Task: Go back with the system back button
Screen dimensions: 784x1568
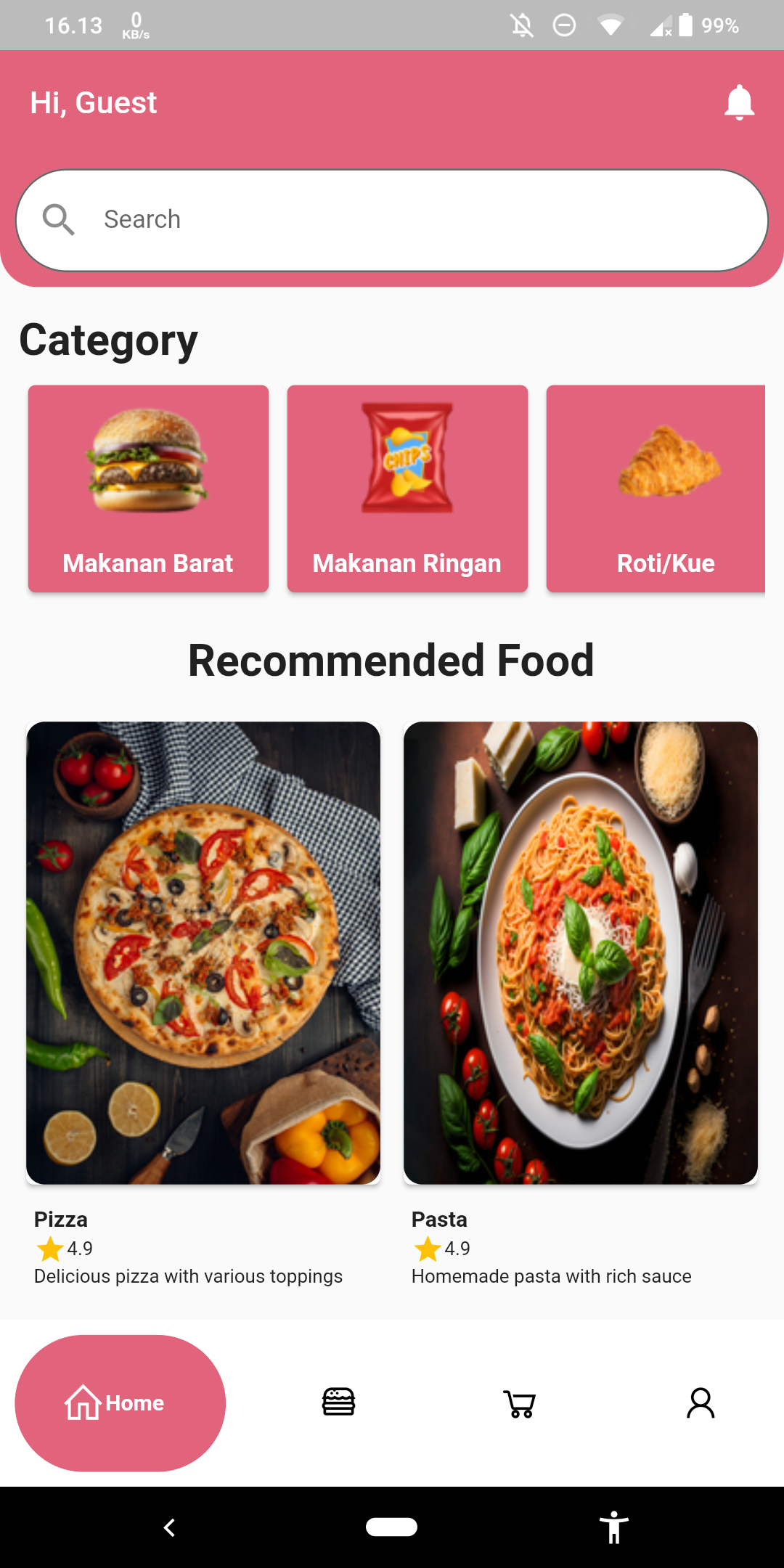Action: point(170,1527)
